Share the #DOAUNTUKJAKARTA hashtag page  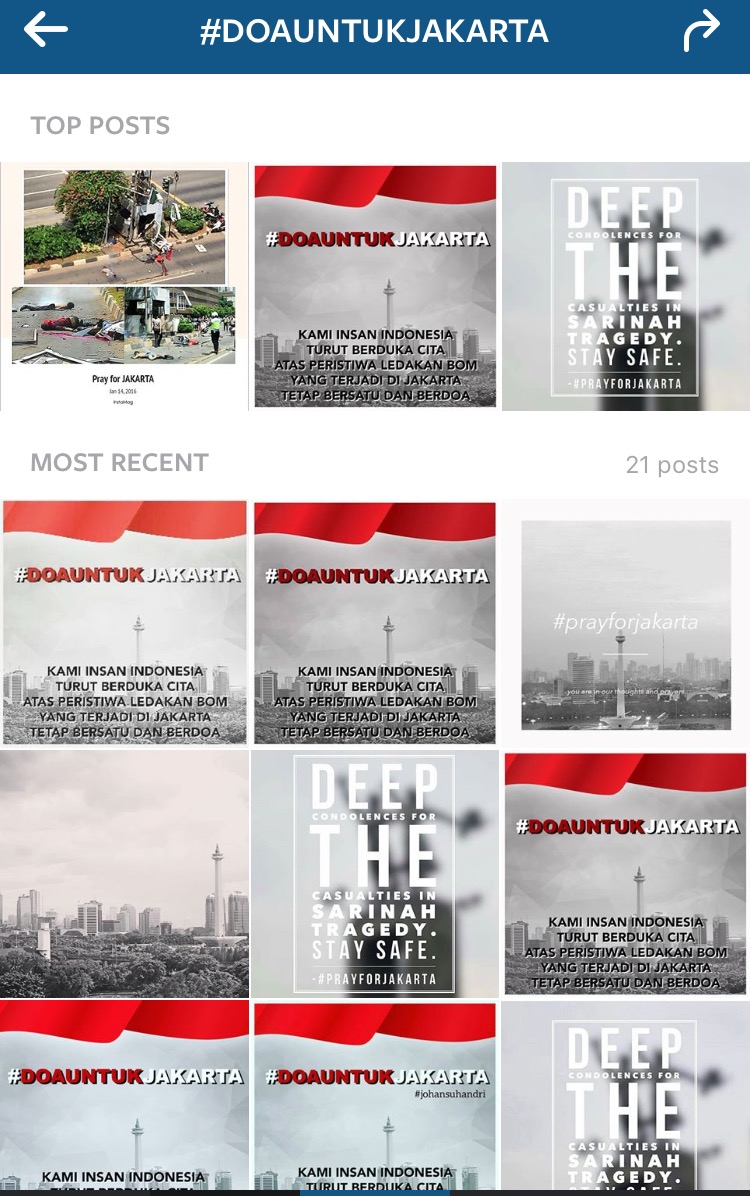(x=702, y=31)
